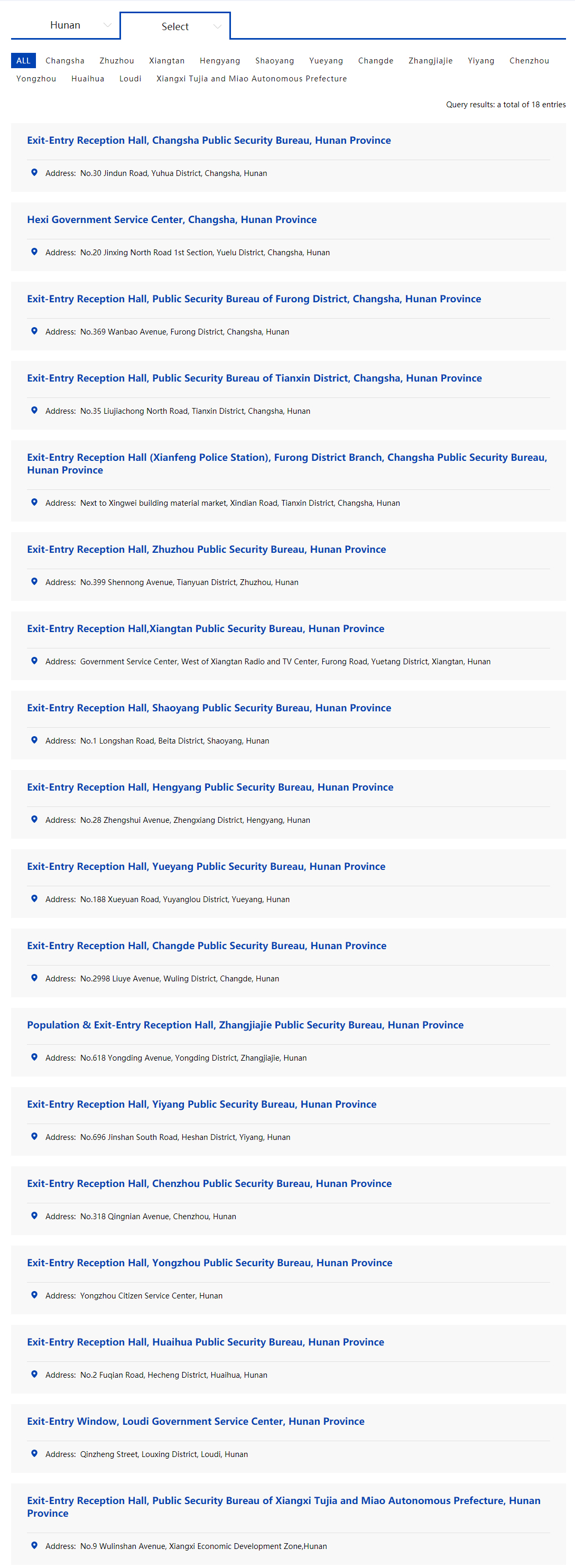Filter results by Zhuzhou
575x1568 pixels.
point(116,61)
